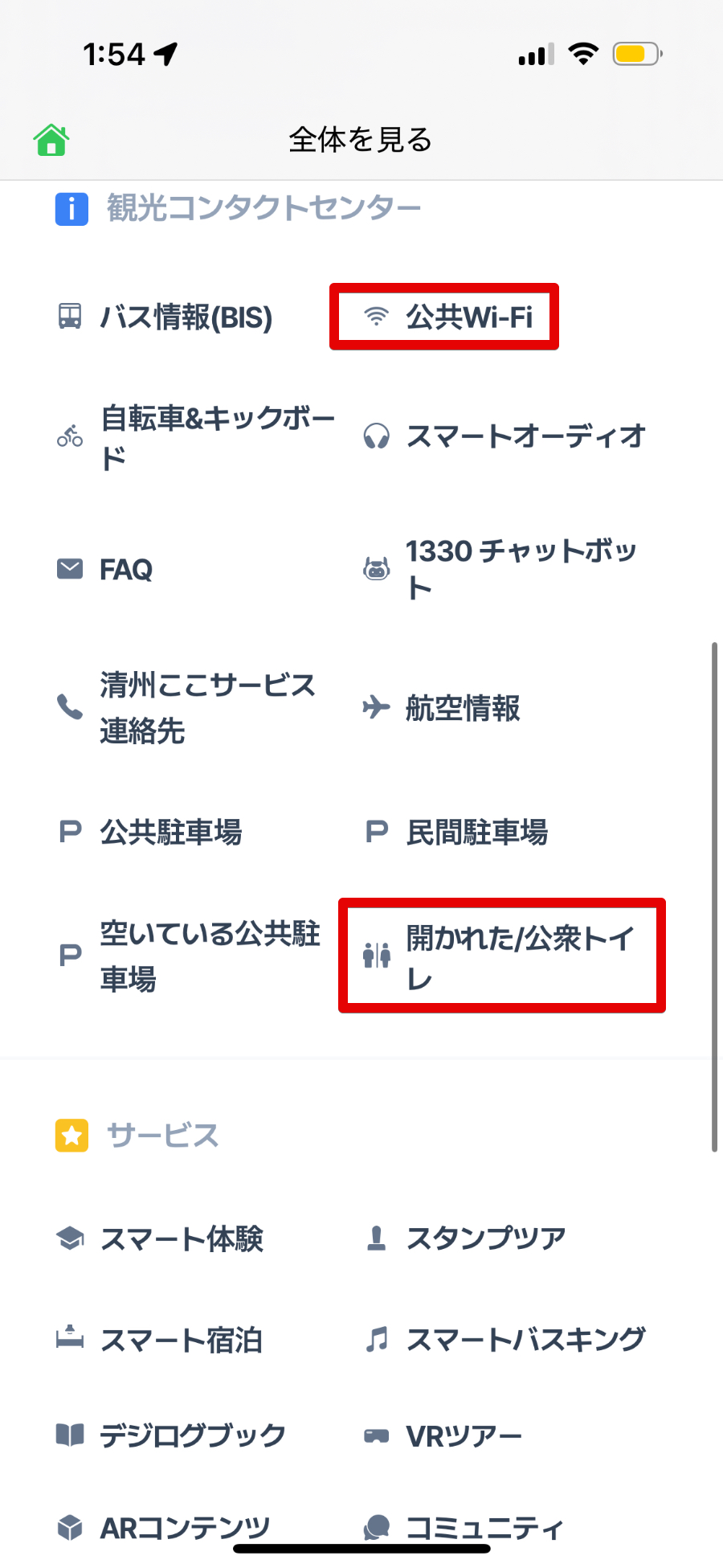Open 観光コンタクトセンター section
The height and width of the screenshot is (1568, 723).
pyautogui.click(x=263, y=208)
